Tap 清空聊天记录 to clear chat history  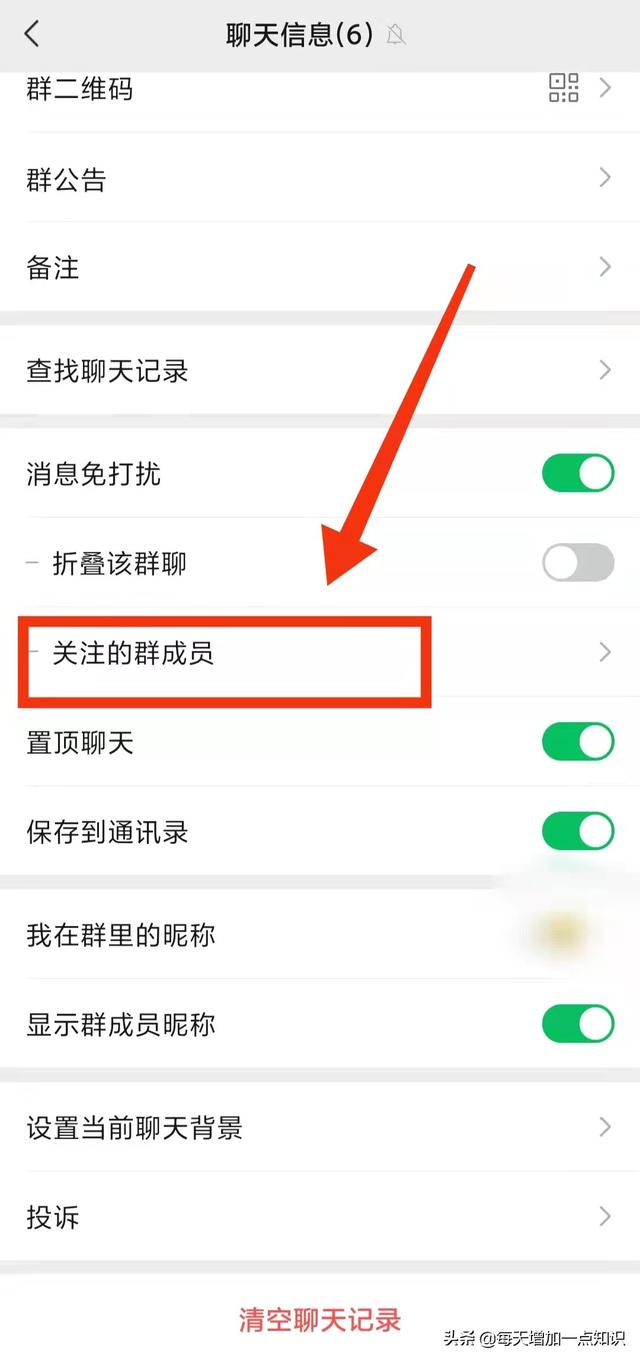(320, 1319)
